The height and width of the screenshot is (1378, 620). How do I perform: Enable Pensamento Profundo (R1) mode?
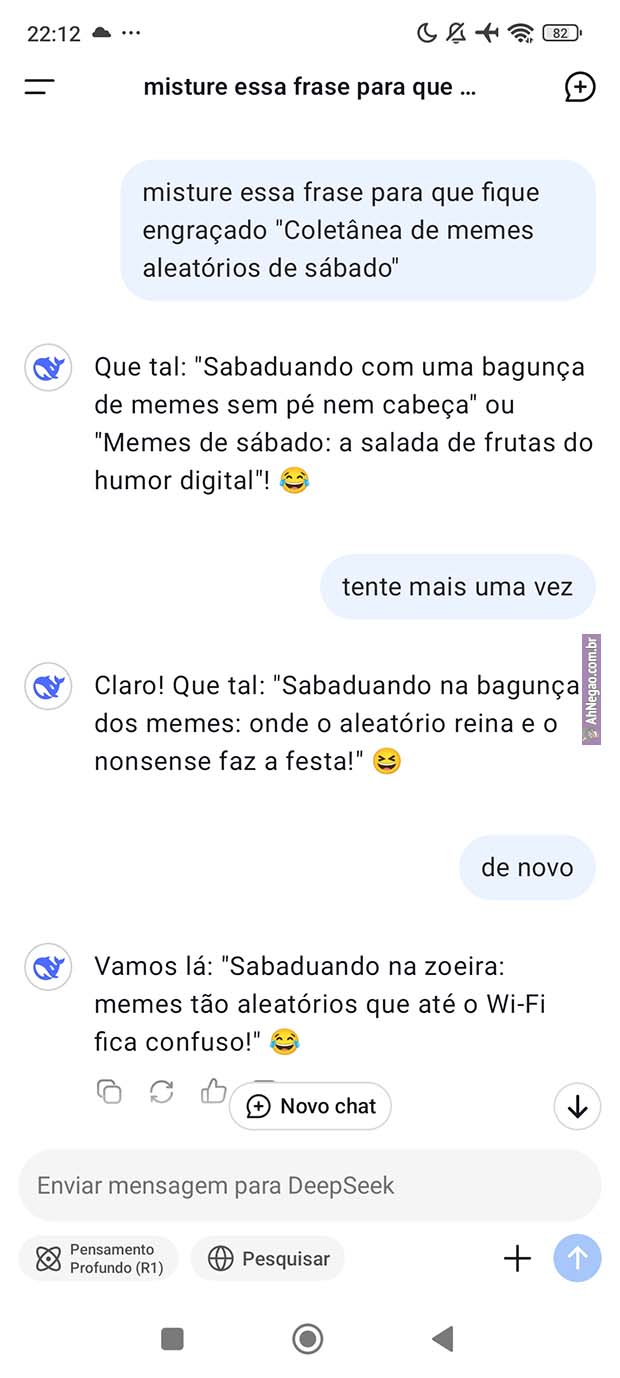click(x=98, y=1258)
